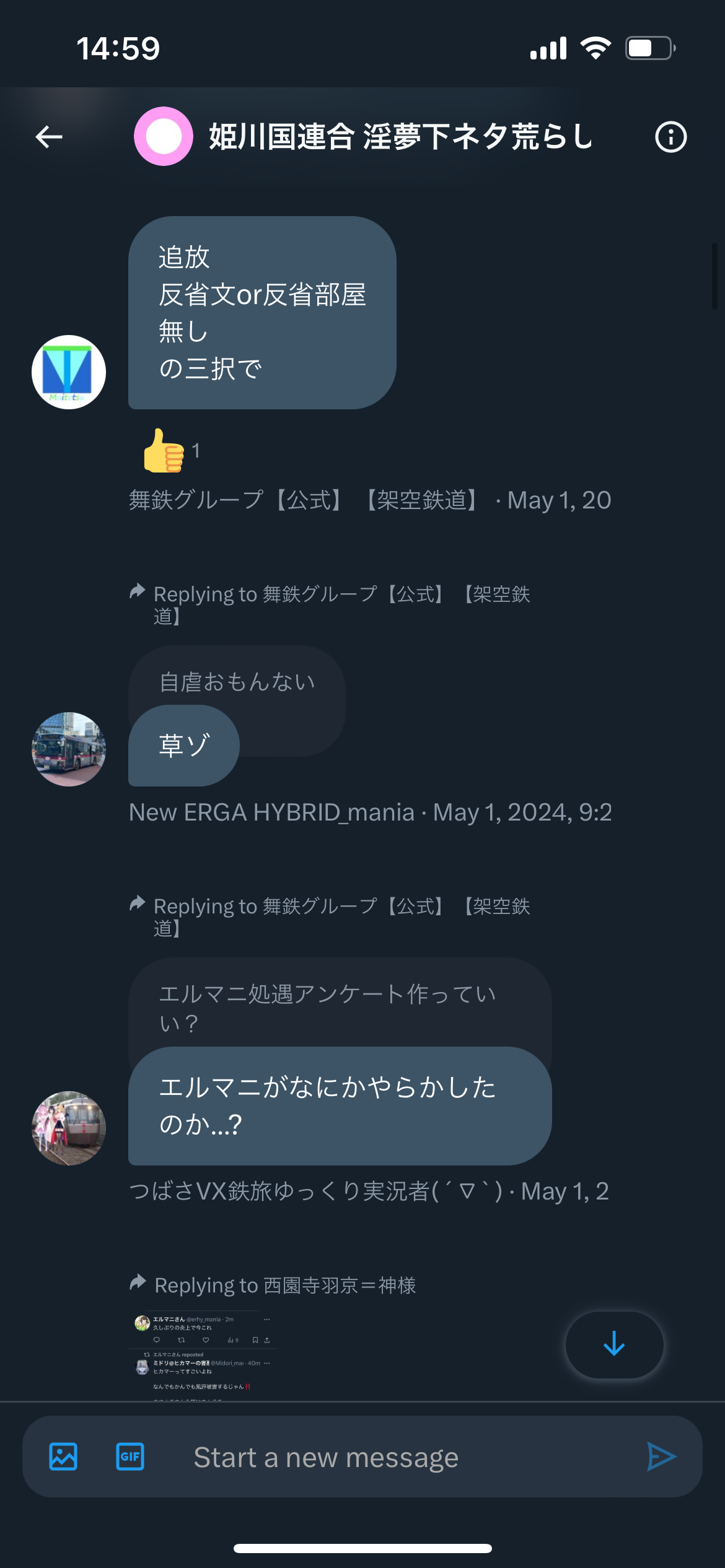The height and width of the screenshot is (1568, 725).
Task: Open the group chat's pink avatar
Action: coord(164,136)
